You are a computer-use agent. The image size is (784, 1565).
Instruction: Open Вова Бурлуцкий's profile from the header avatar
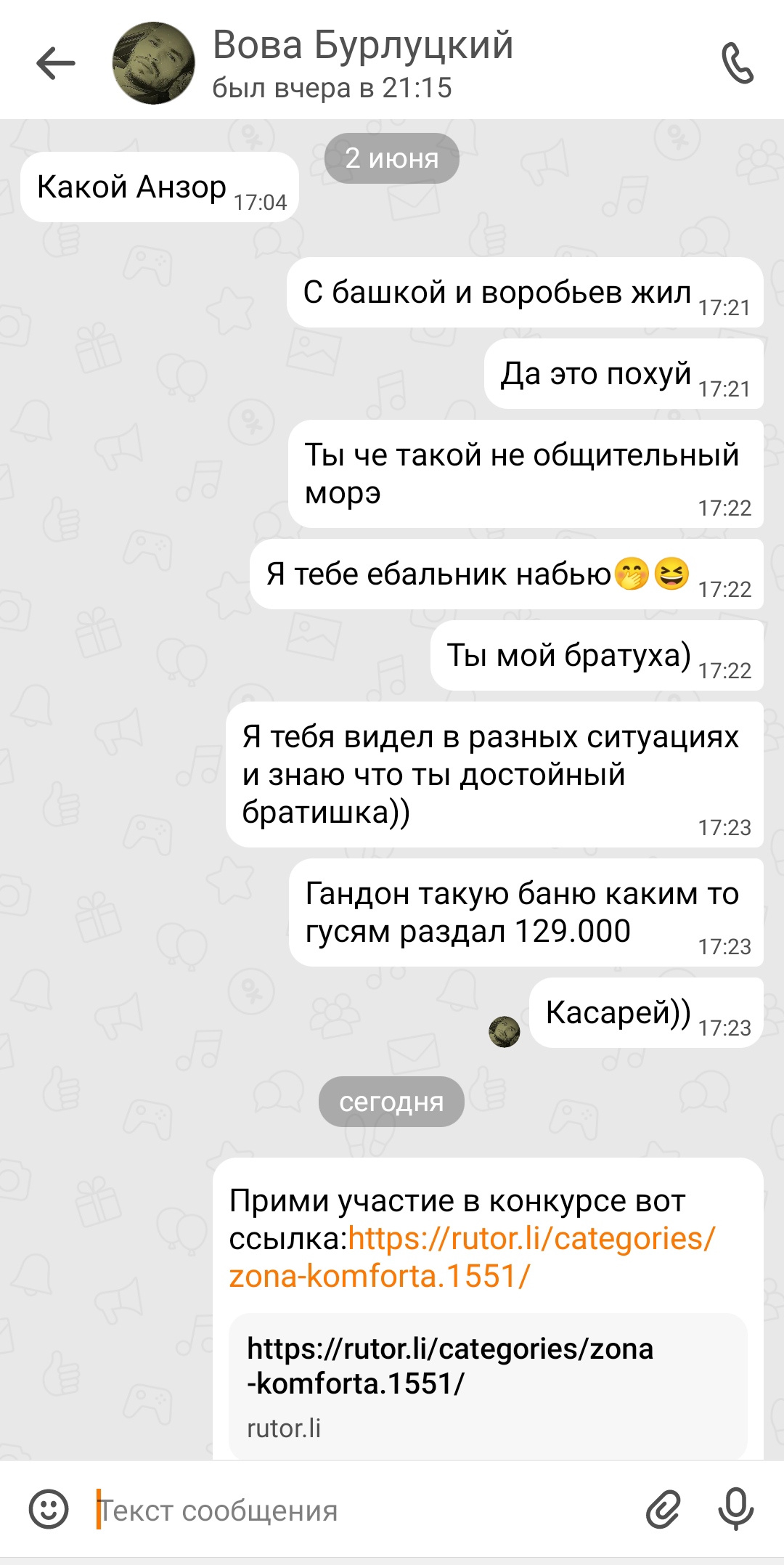pos(153,63)
